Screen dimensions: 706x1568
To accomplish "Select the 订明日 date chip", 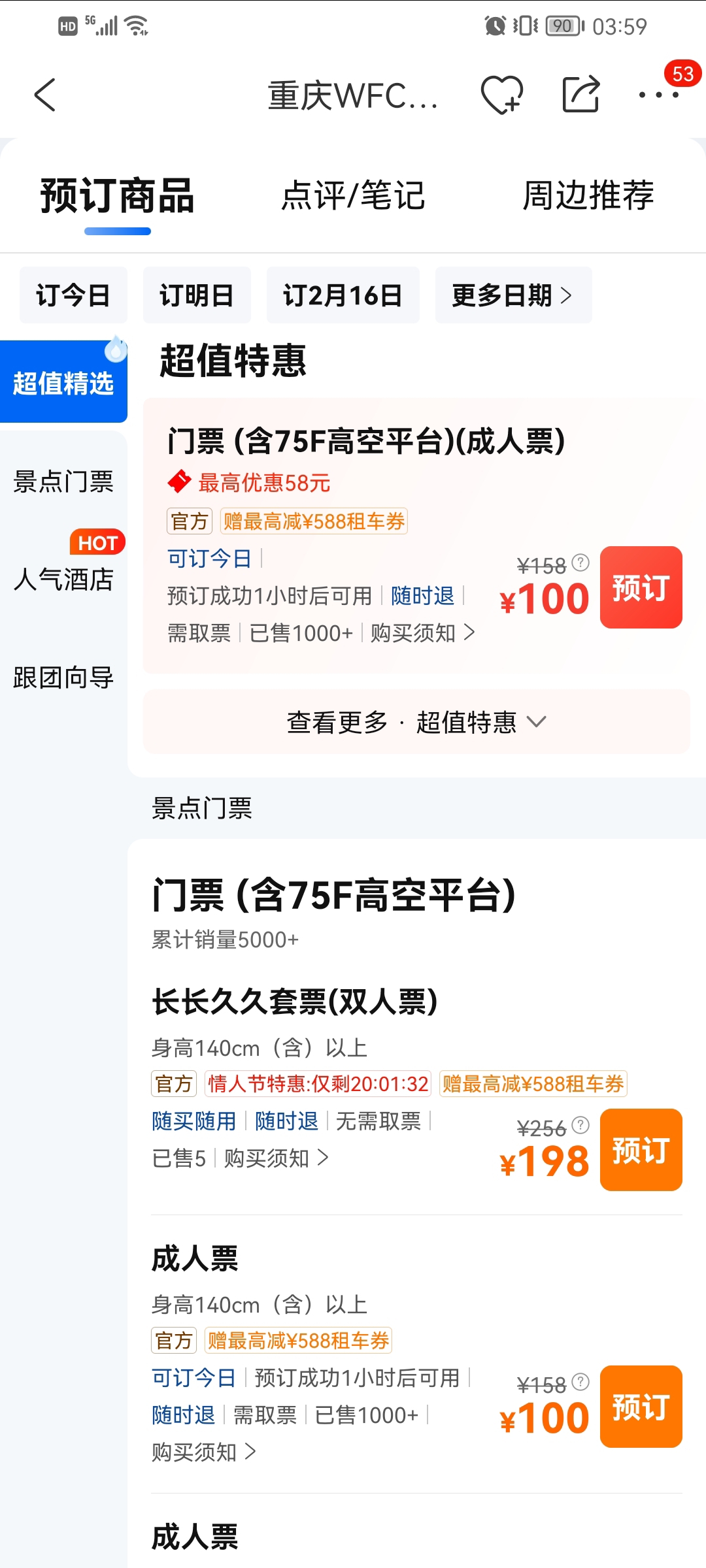I will (197, 295).
